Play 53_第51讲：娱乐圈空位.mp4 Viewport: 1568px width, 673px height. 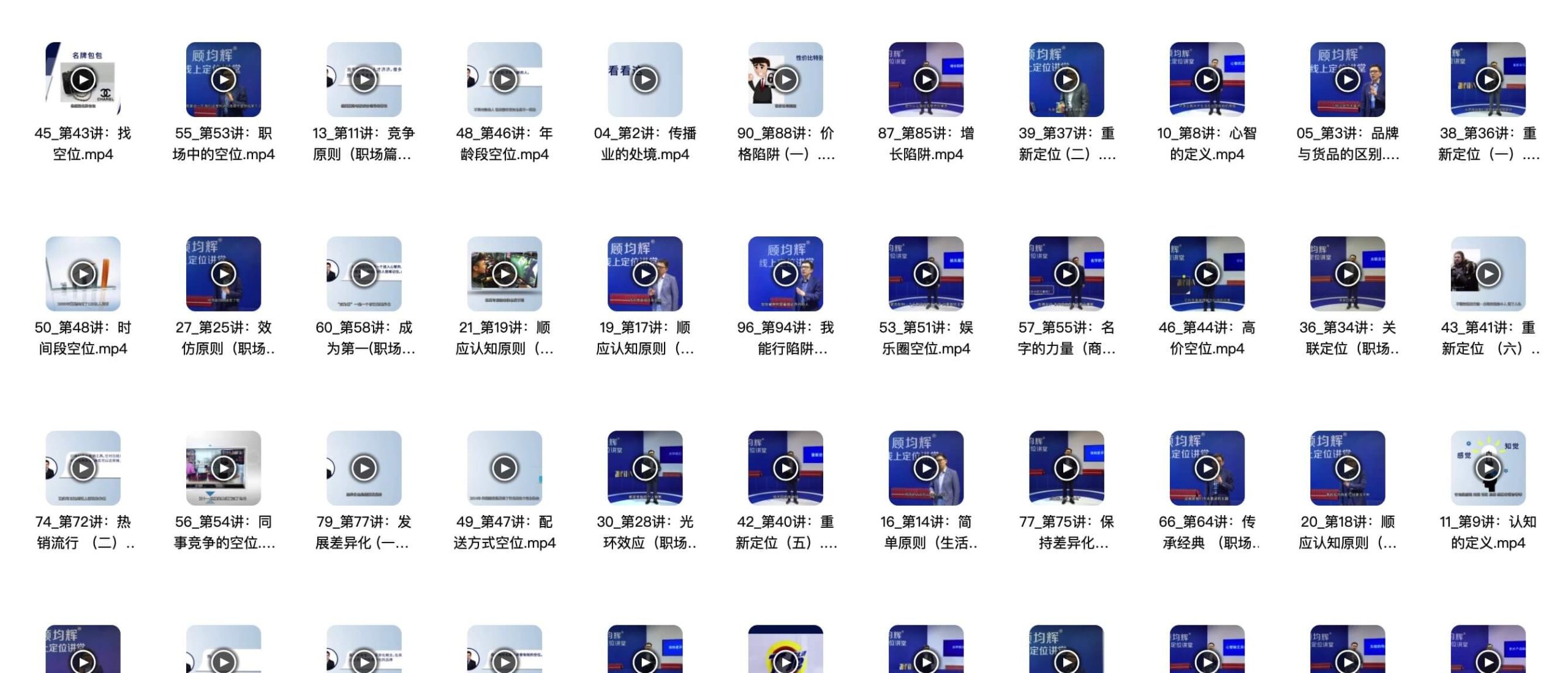click(925, 274)
